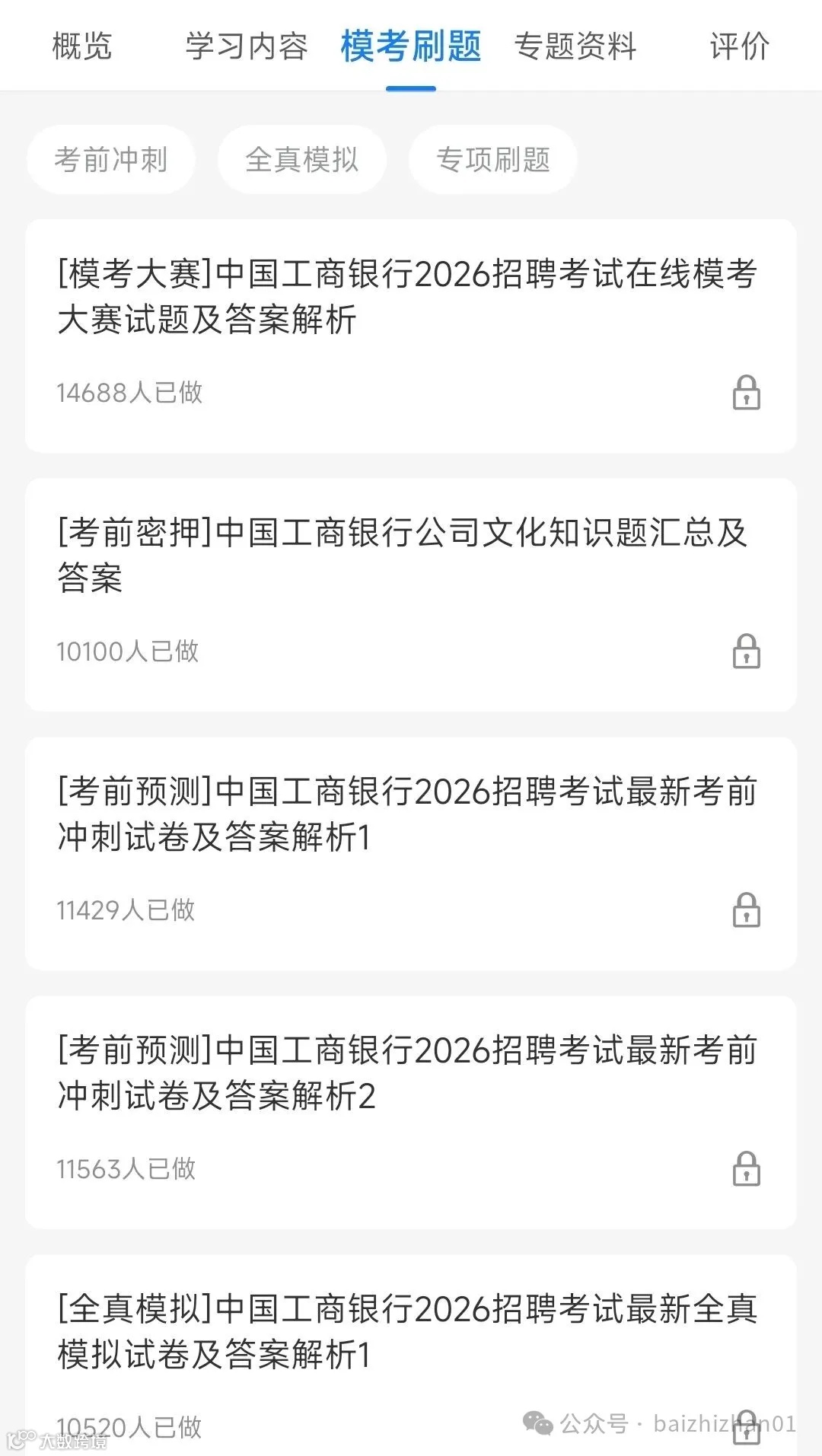This screenshot has height=1456, width=822.
Task: Switch to the 专题资料 tab
Action: tap(576, 47)
